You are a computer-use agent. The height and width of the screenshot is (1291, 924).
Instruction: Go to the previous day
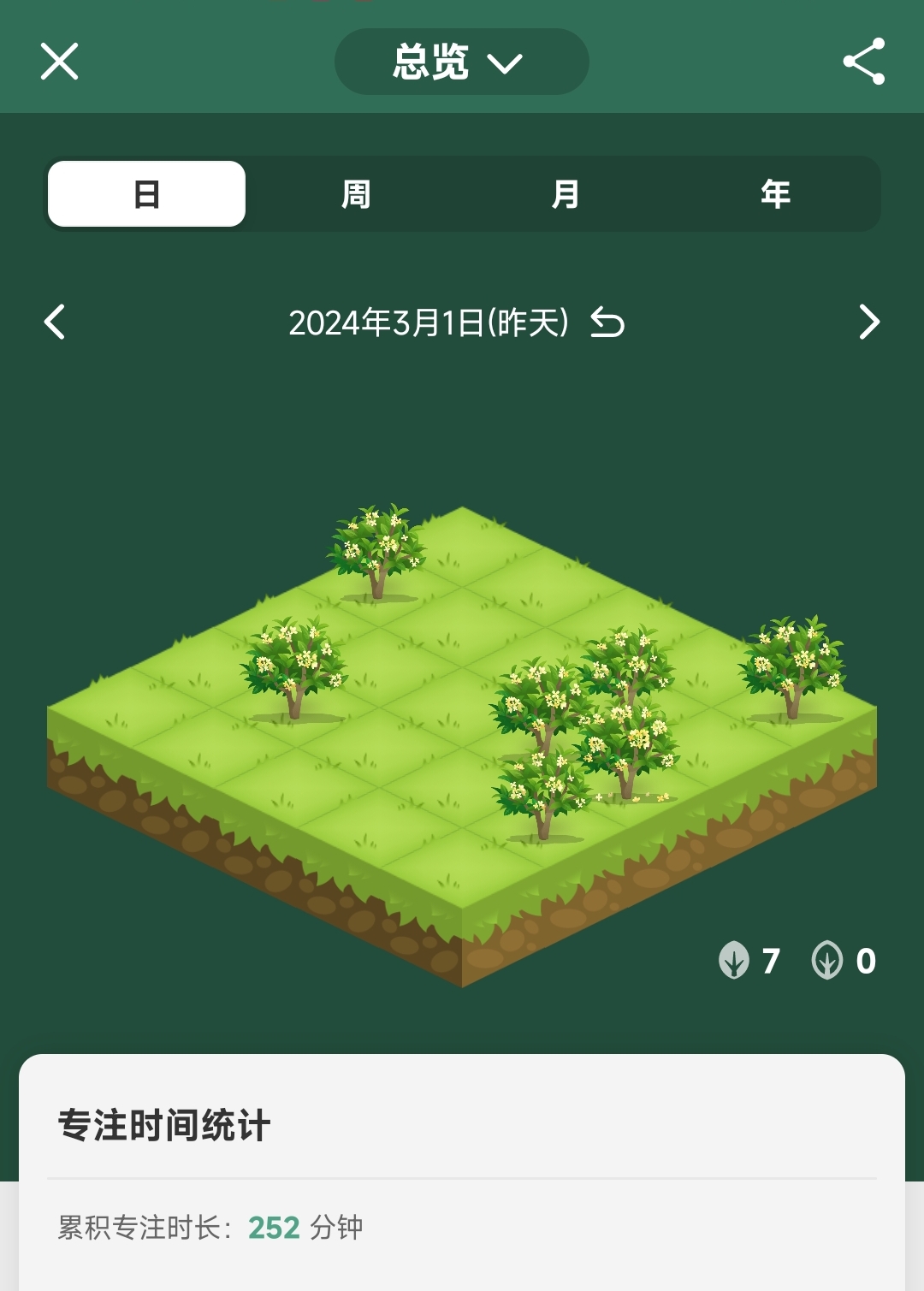coord(55,323)
